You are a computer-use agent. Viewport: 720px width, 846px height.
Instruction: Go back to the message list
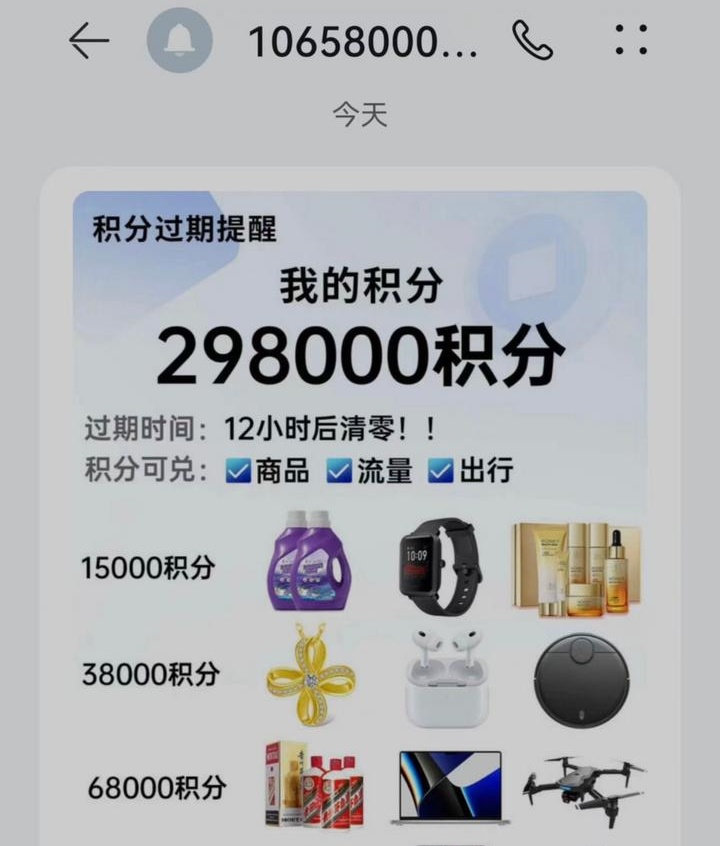pos(89,42)
